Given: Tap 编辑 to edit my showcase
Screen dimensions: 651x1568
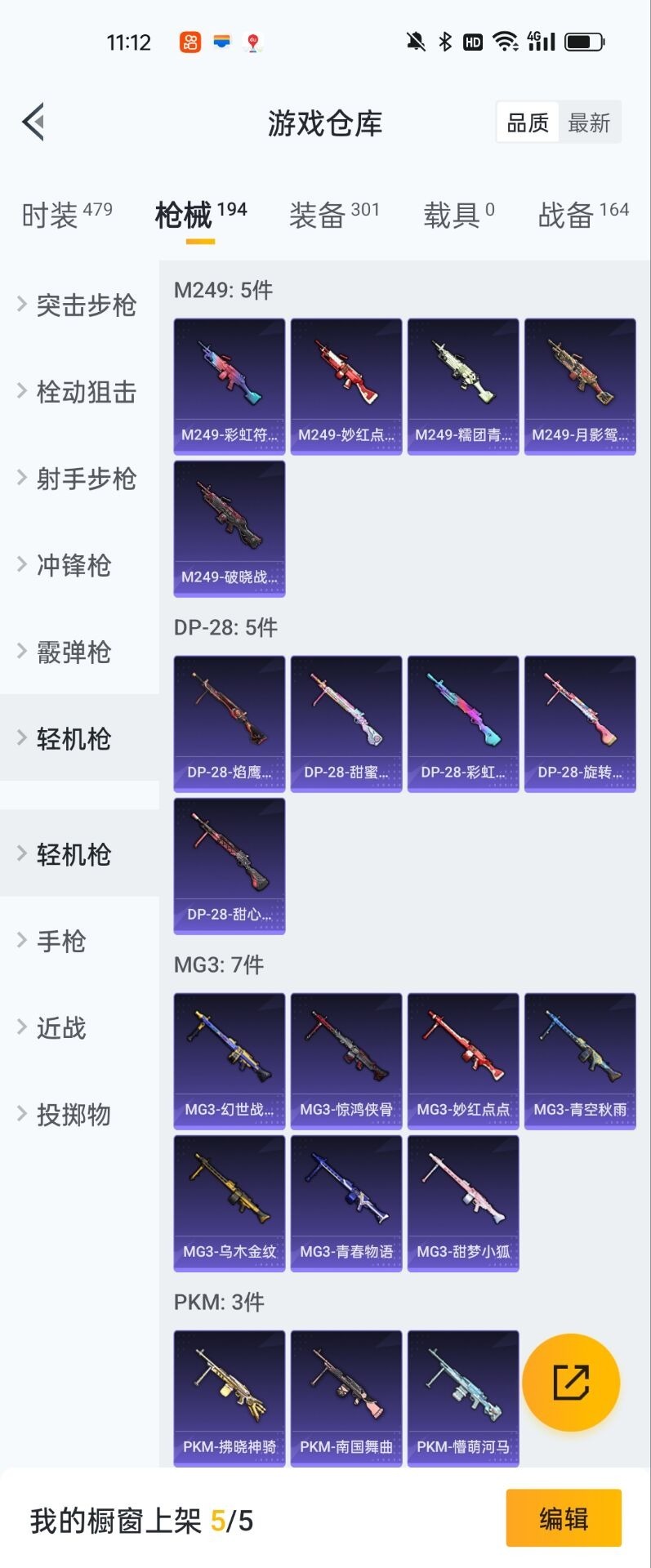Looking at the screenshot, I should 564,1518.
